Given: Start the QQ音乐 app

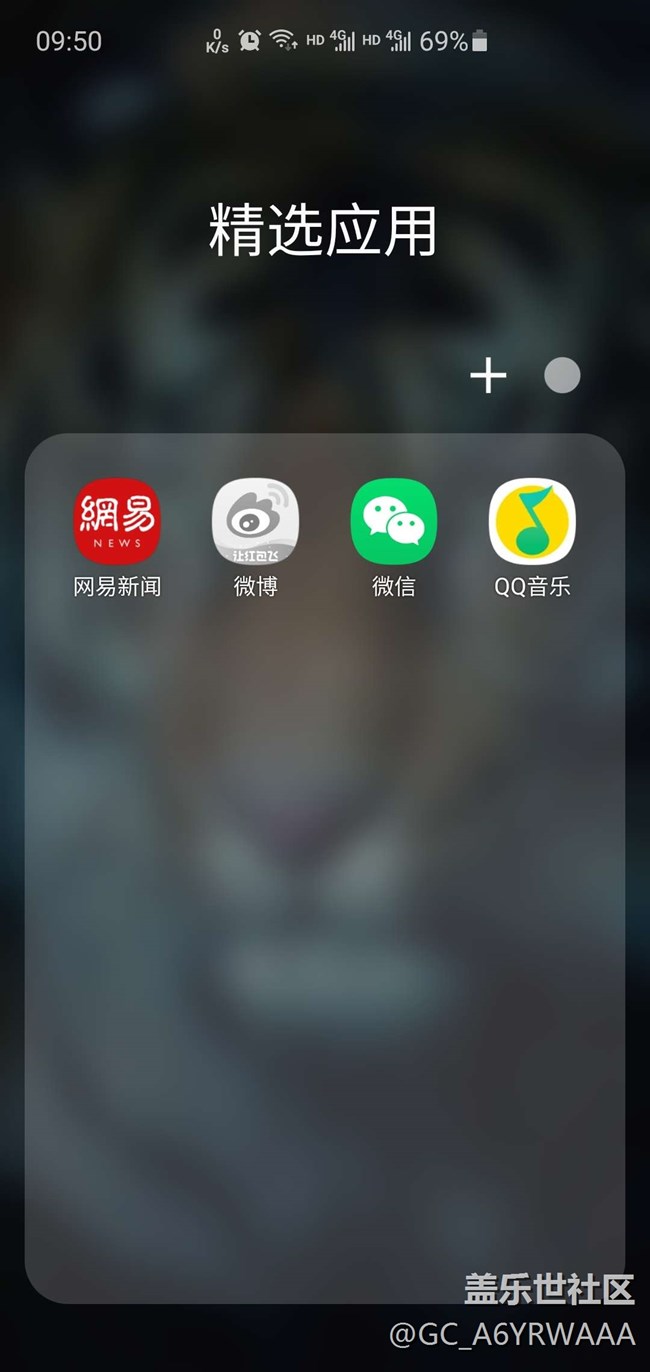Looking at the screenshot, I should (x=532, y=521).
